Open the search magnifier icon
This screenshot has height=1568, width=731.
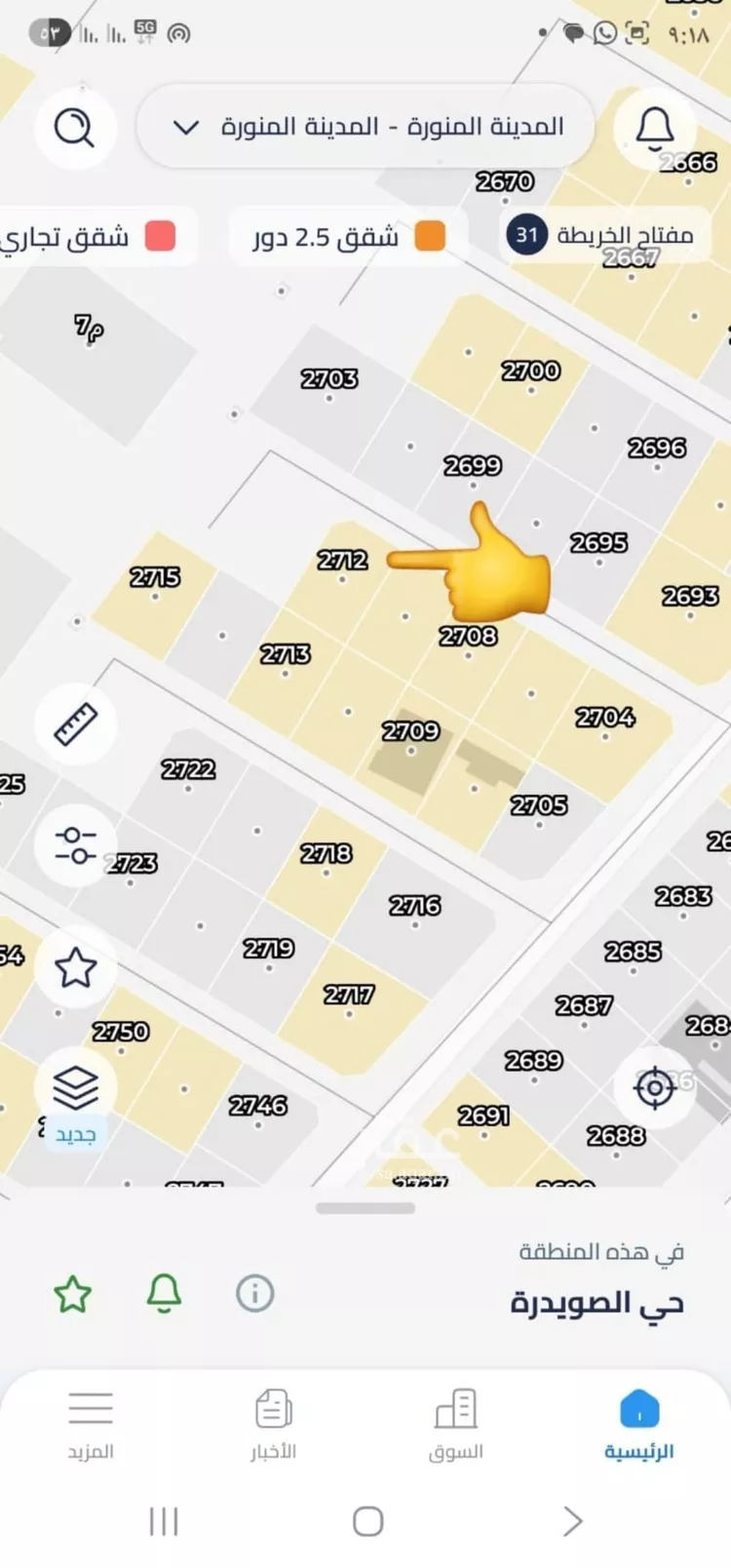pyautogui.click(x=74, y=128)
